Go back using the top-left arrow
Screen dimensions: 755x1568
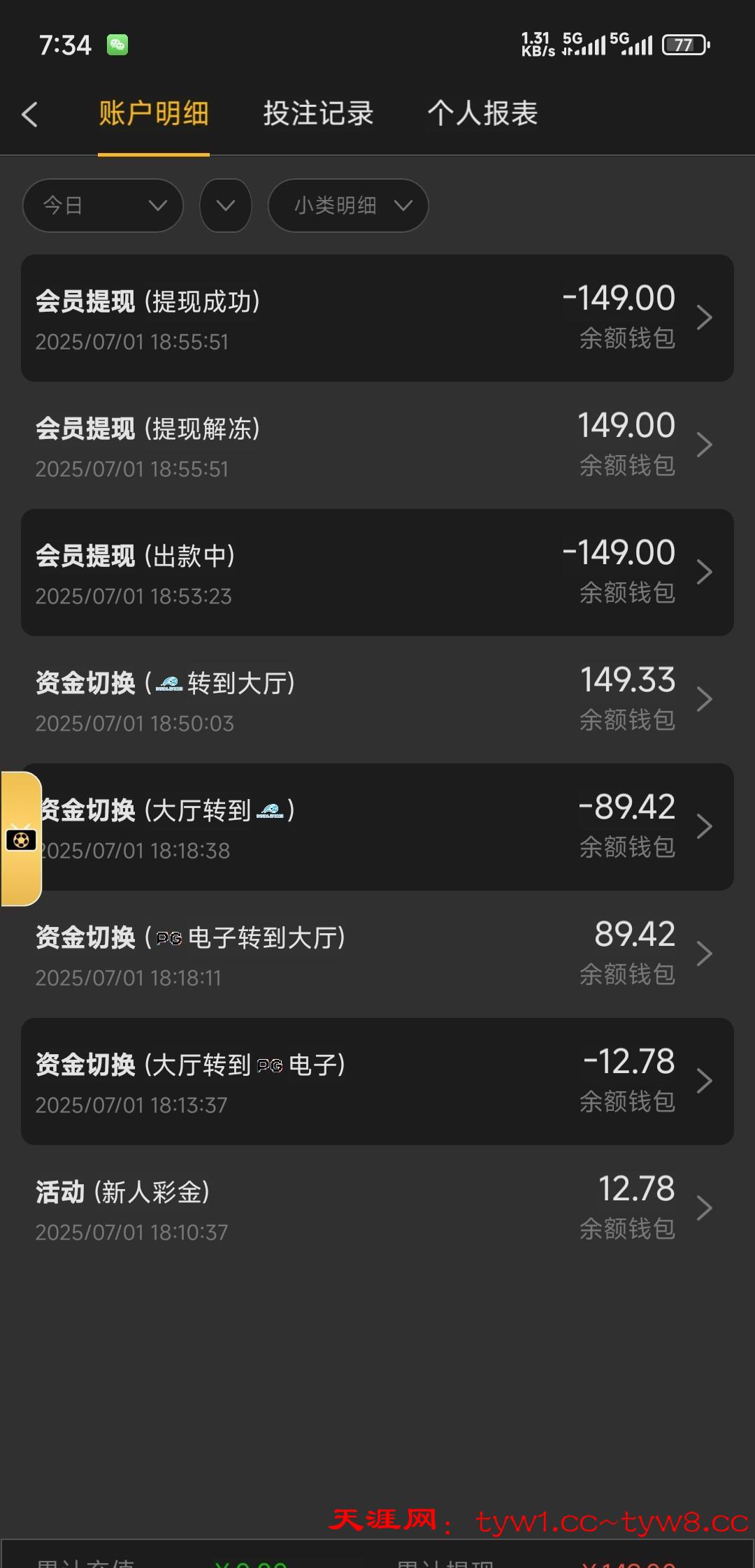click(29, 114)
